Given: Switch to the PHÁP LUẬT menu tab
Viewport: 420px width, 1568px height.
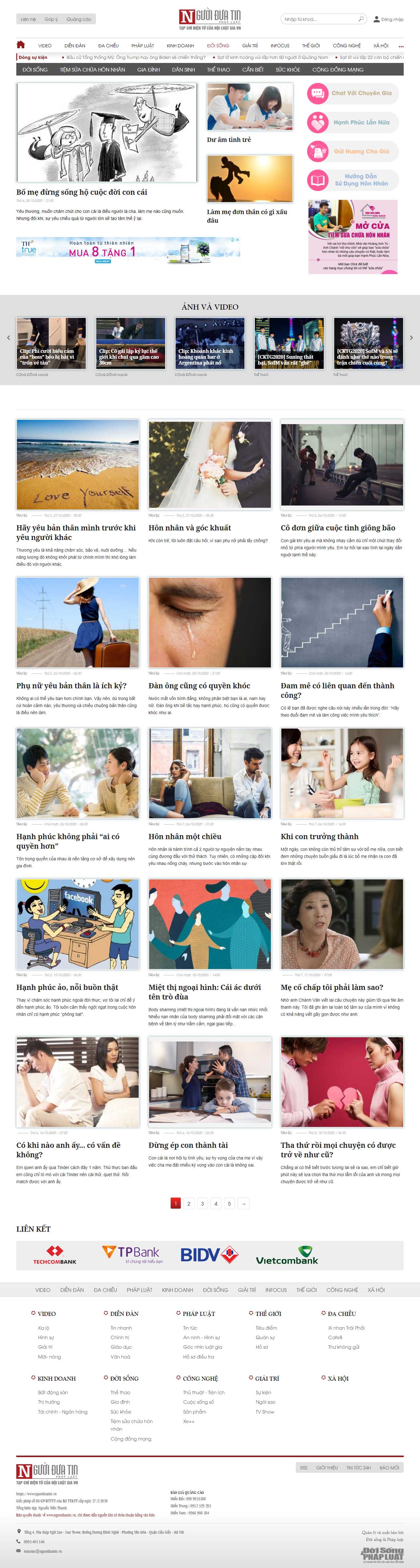Looking at the screenshot, I should [142, 46].
